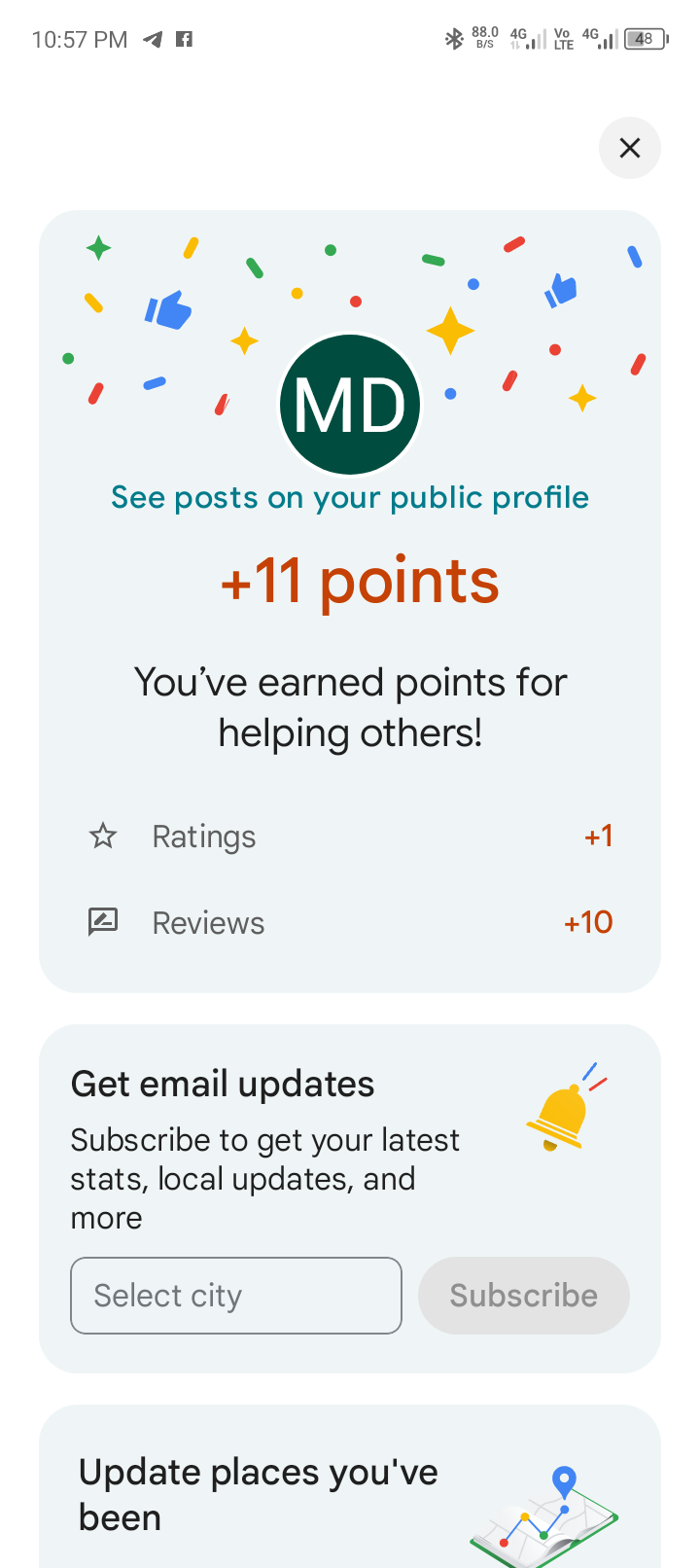Screen dimensions: 700x1568
Task: Tap the Subscribe button for email updates
Action: click(524, 1296)
